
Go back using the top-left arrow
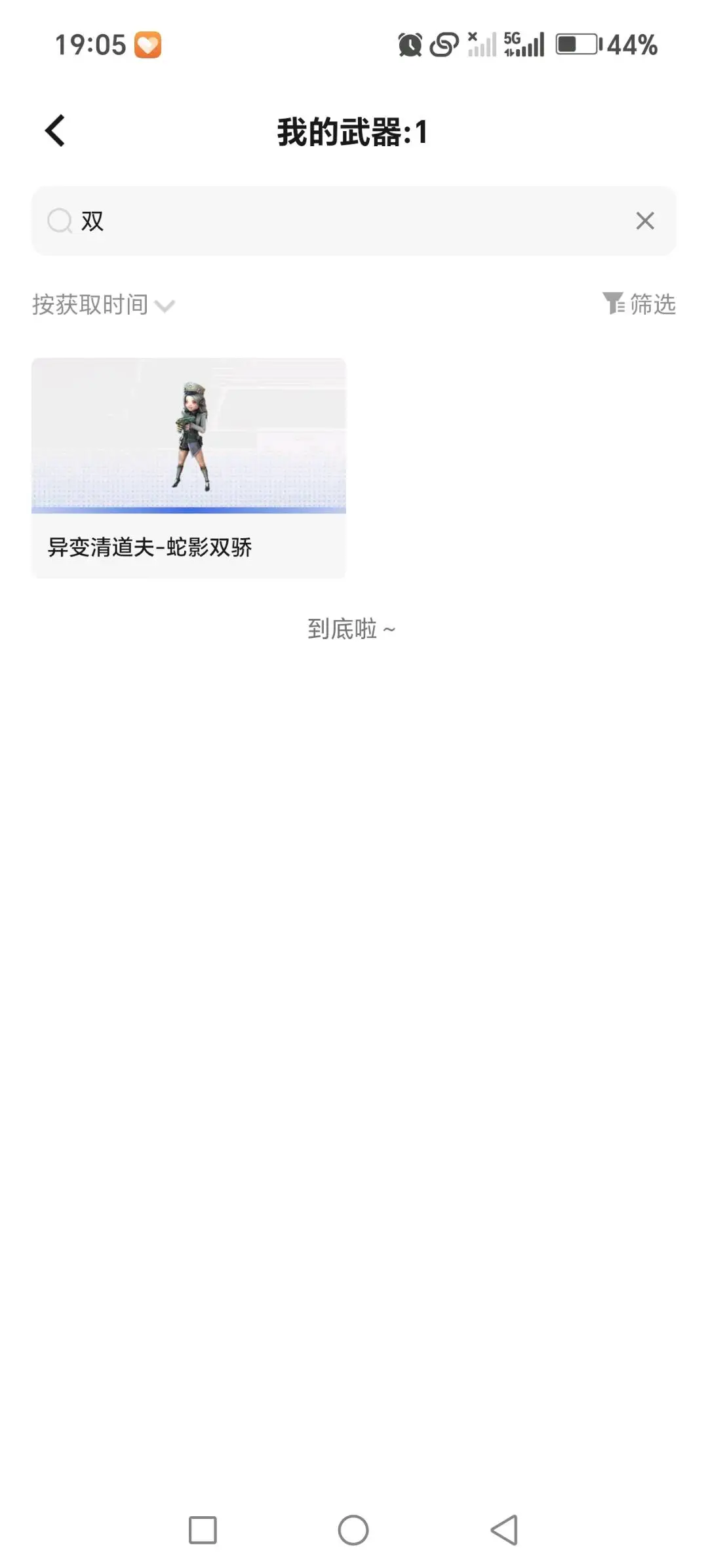click(55, 131)
